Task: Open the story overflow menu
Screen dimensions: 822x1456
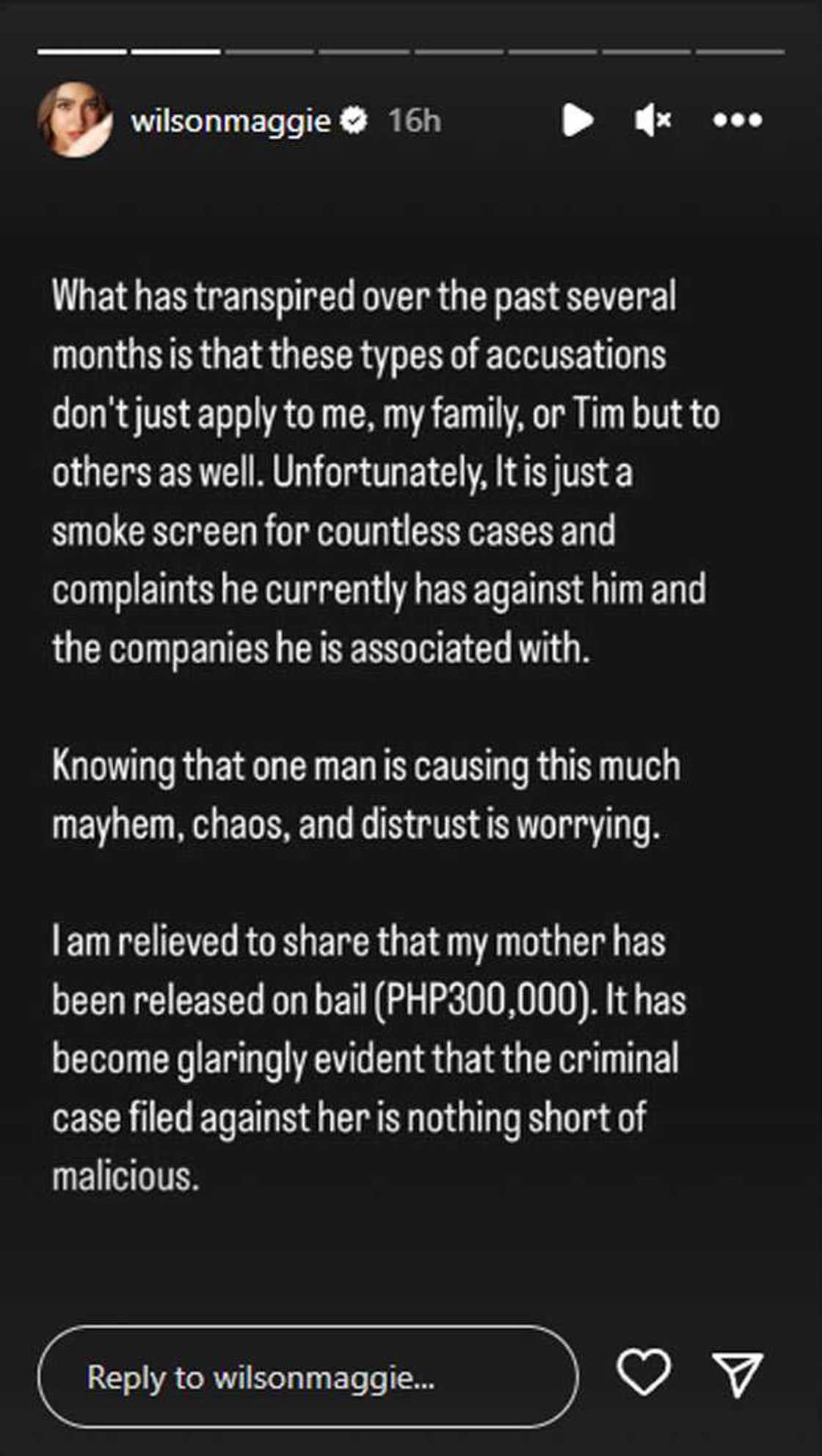Action: point(738,120)
